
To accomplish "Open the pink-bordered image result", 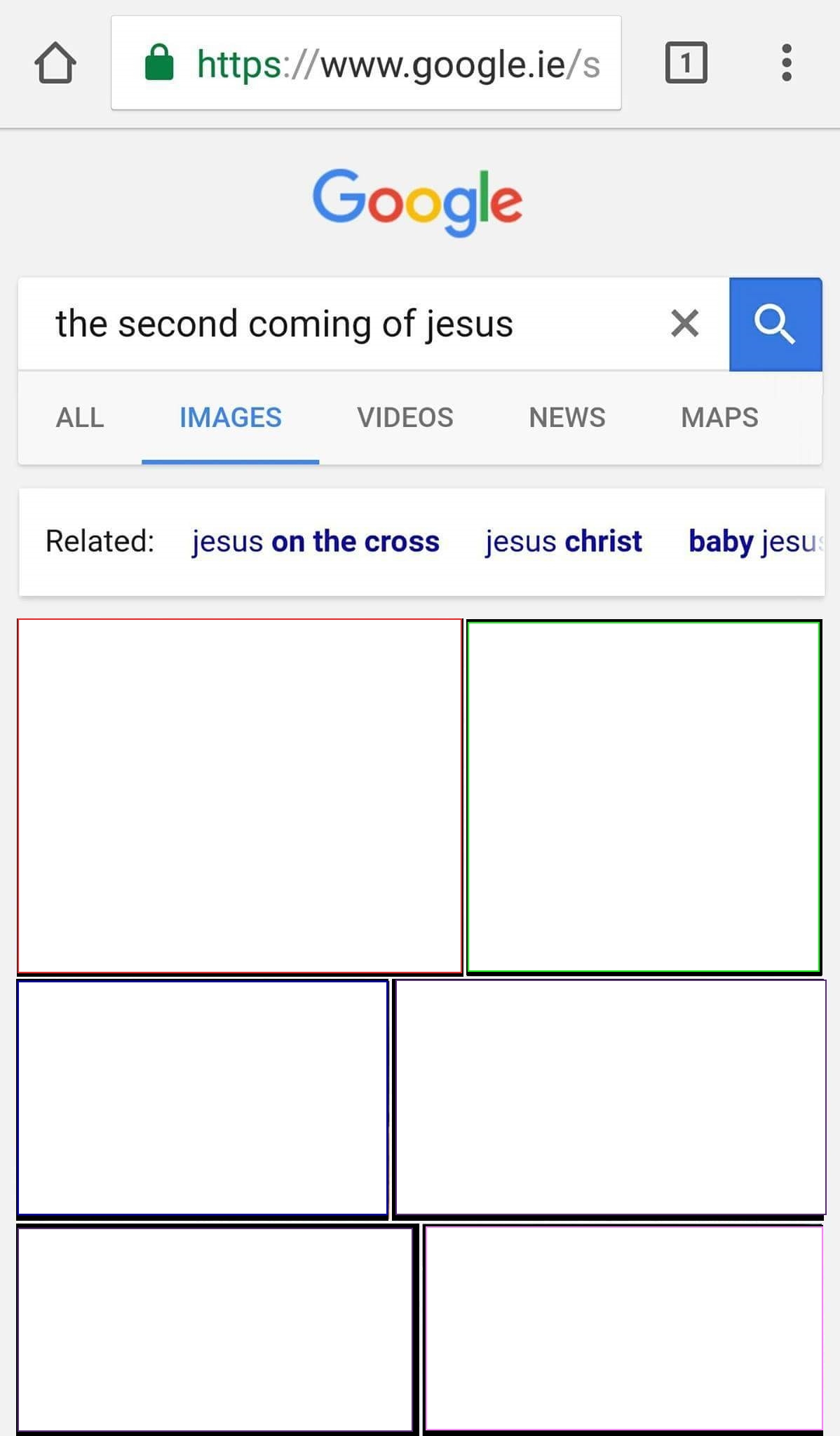I will (623, 1327).
